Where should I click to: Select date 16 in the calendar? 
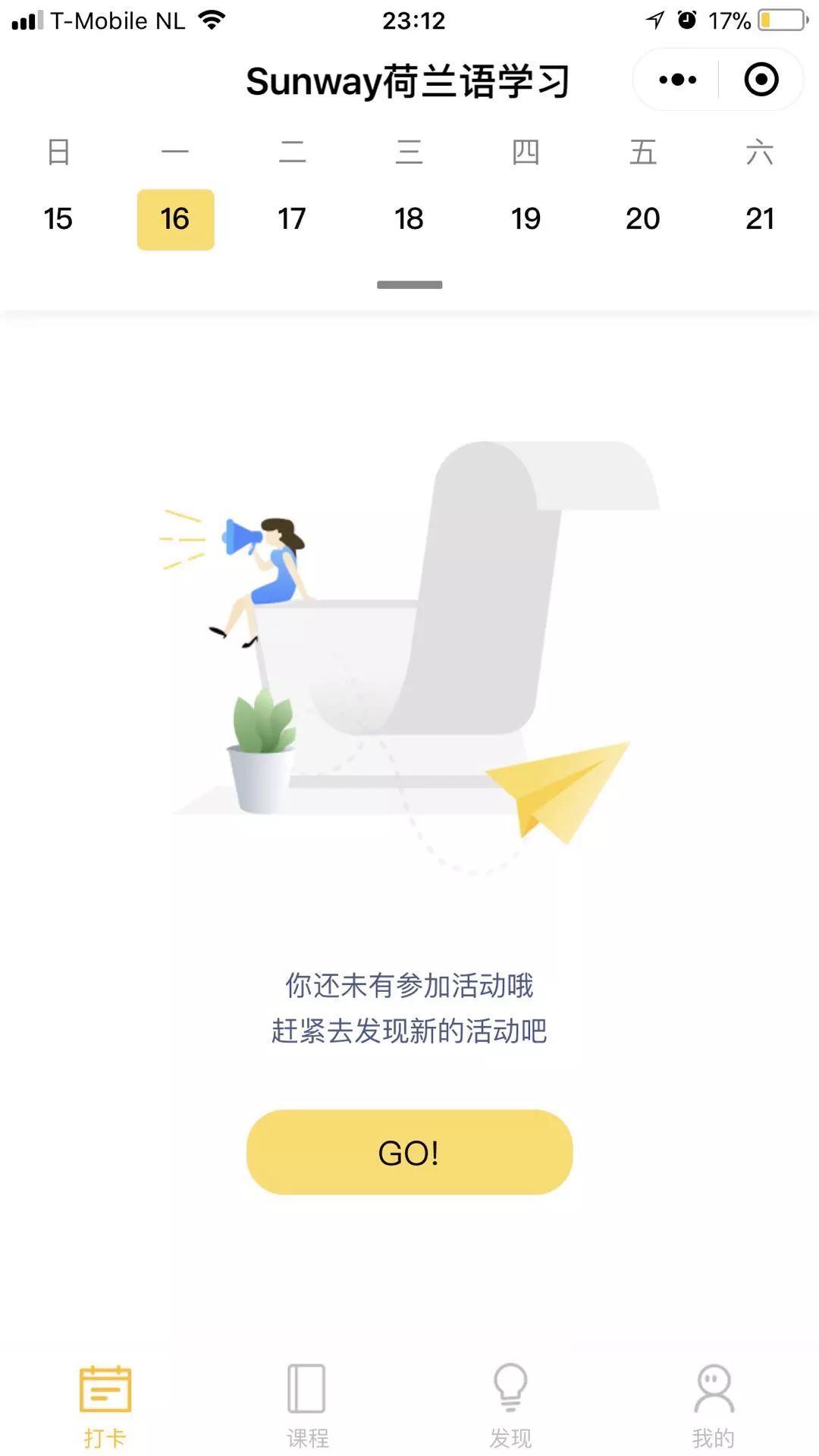[175, 219]
